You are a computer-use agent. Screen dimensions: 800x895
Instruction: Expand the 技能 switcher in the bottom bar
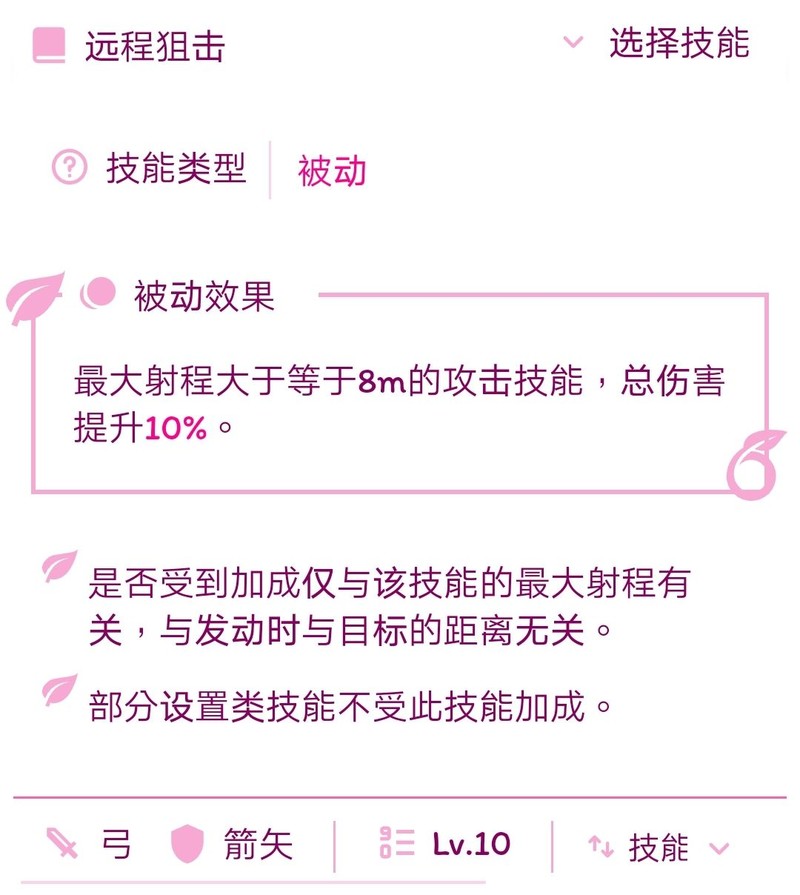pyautogui.click(x=658, y=848)
